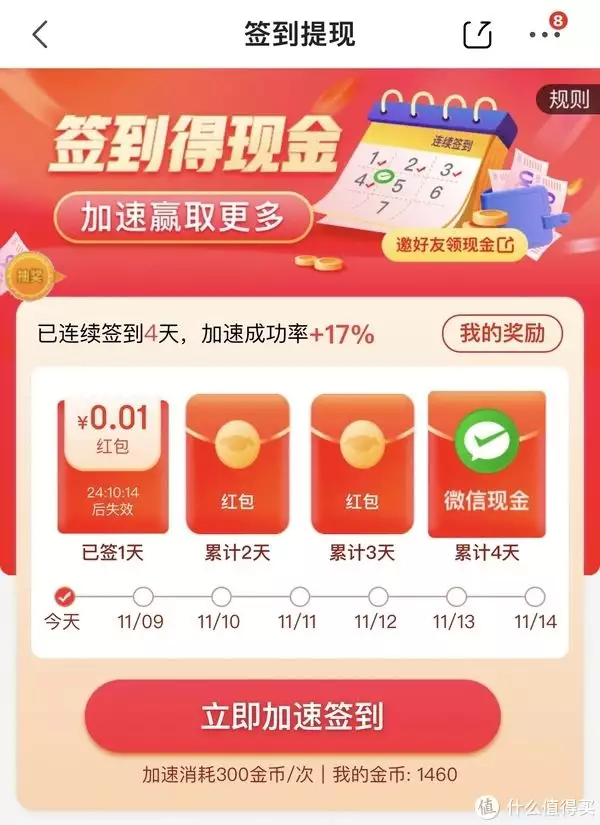Viewport: 600px width, 825px height.
Task: Open the three-dot overflow menu
Action: point(545,34)
